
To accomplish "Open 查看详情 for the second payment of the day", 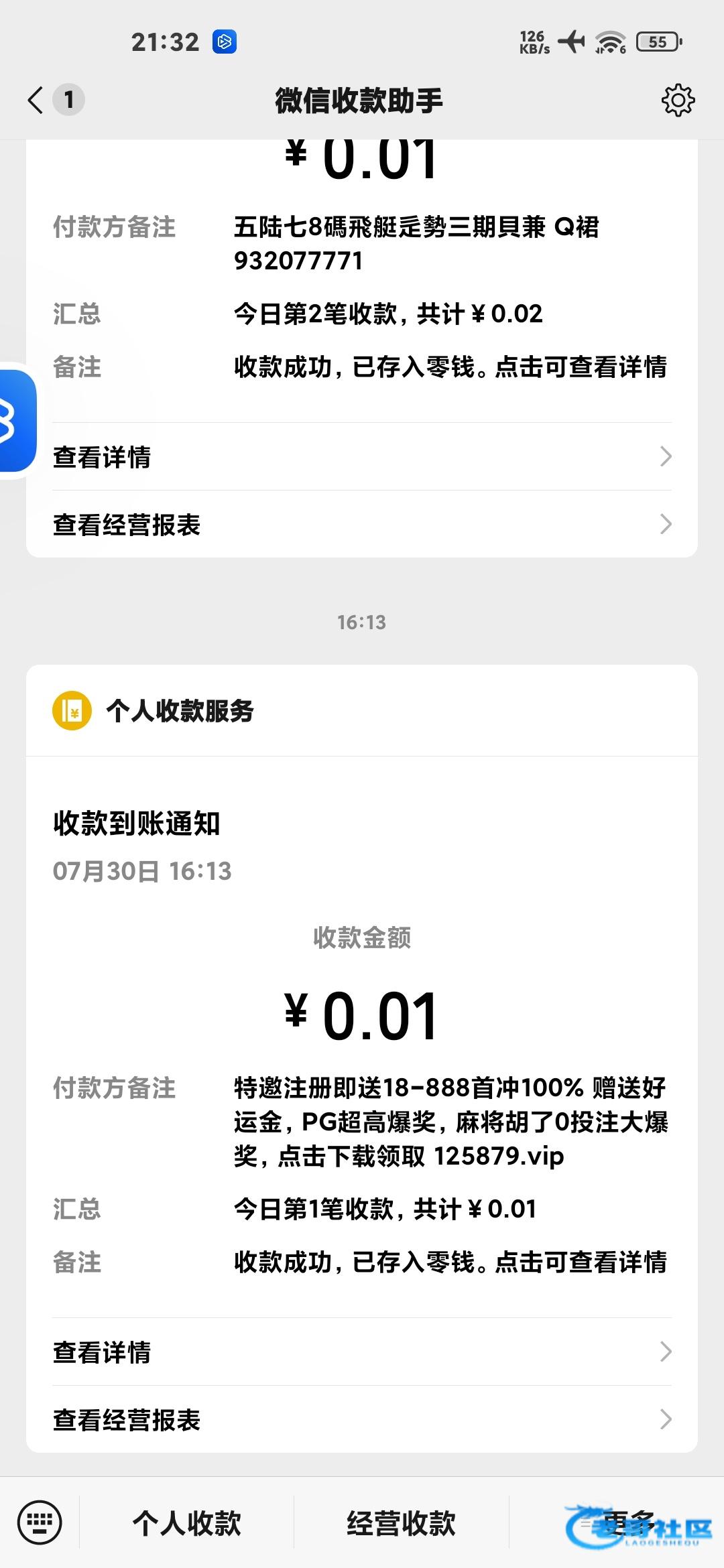I will pyautogui.click(x=362, y=457).
